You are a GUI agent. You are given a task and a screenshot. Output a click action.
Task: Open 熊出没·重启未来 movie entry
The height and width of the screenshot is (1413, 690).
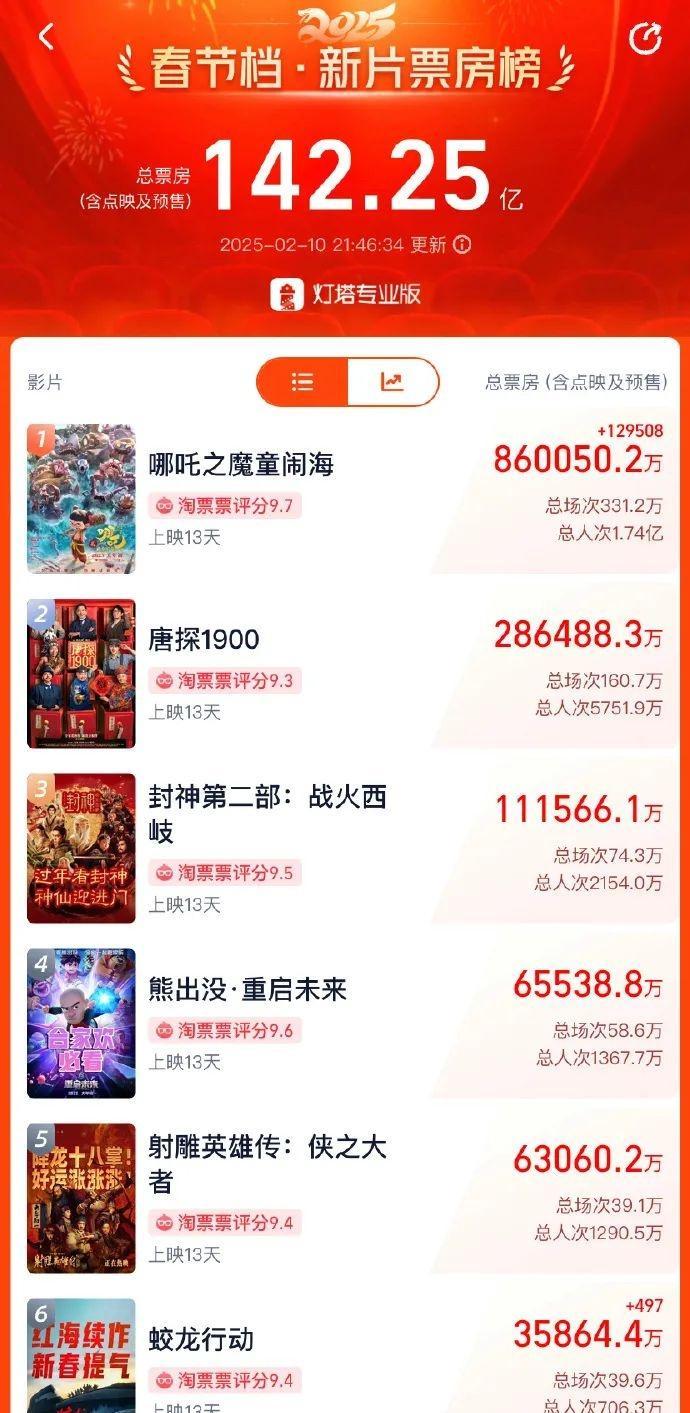[x=247, y=989]
